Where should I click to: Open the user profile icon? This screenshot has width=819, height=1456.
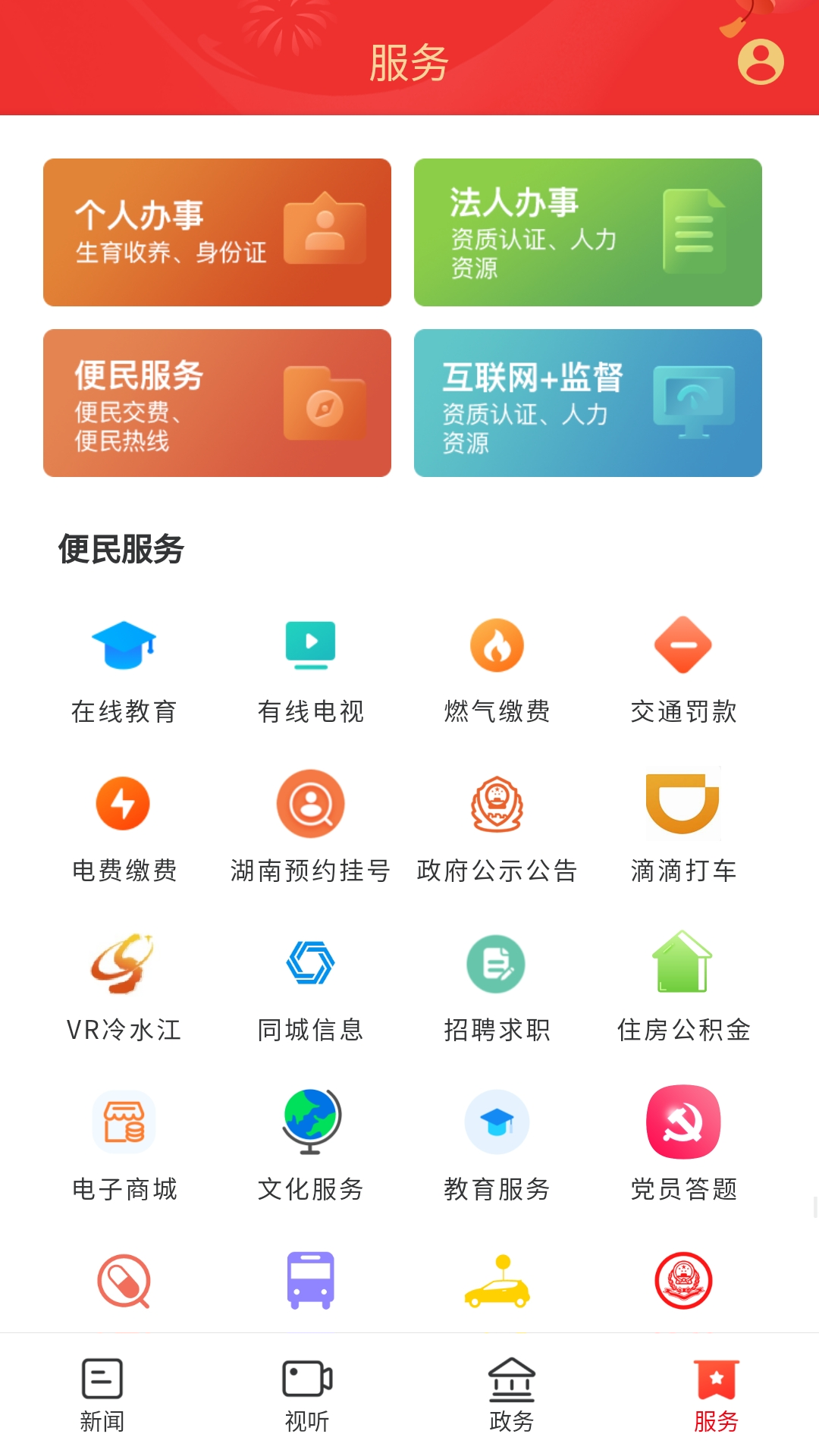[x=761, y=61]
